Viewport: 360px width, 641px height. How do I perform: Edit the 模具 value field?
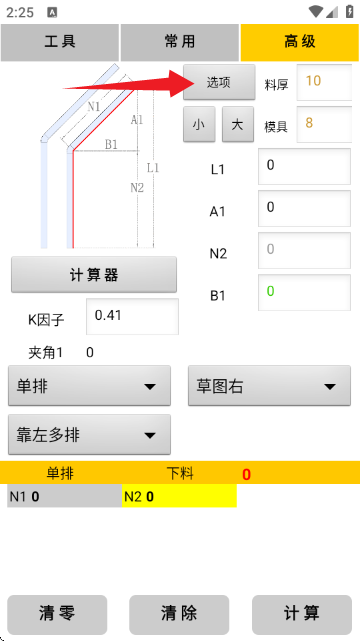click(324, 124)
